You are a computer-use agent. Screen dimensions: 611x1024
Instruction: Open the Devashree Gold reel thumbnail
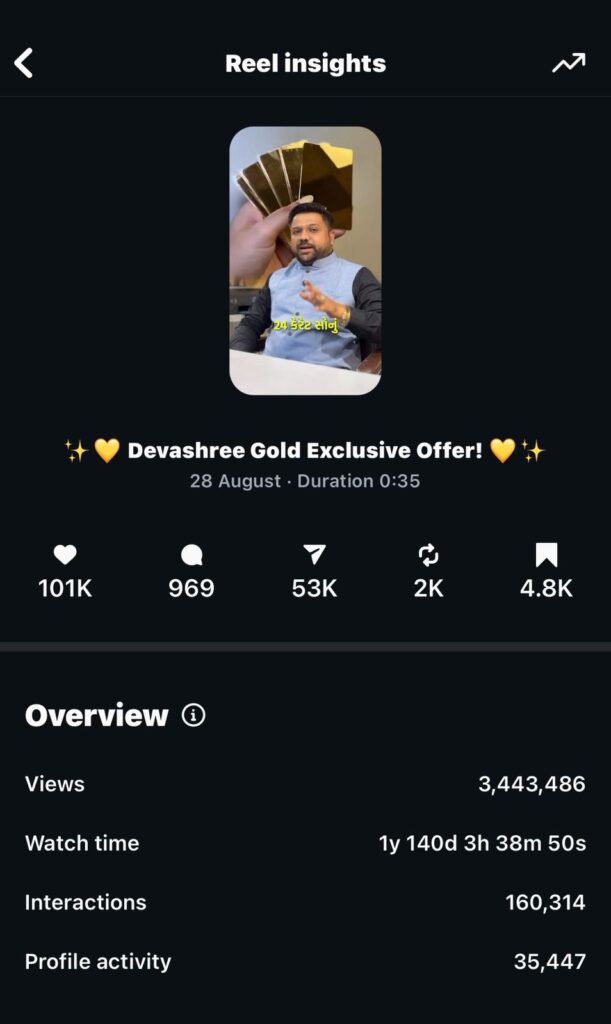pyautogui.click(x=305, y=260)
